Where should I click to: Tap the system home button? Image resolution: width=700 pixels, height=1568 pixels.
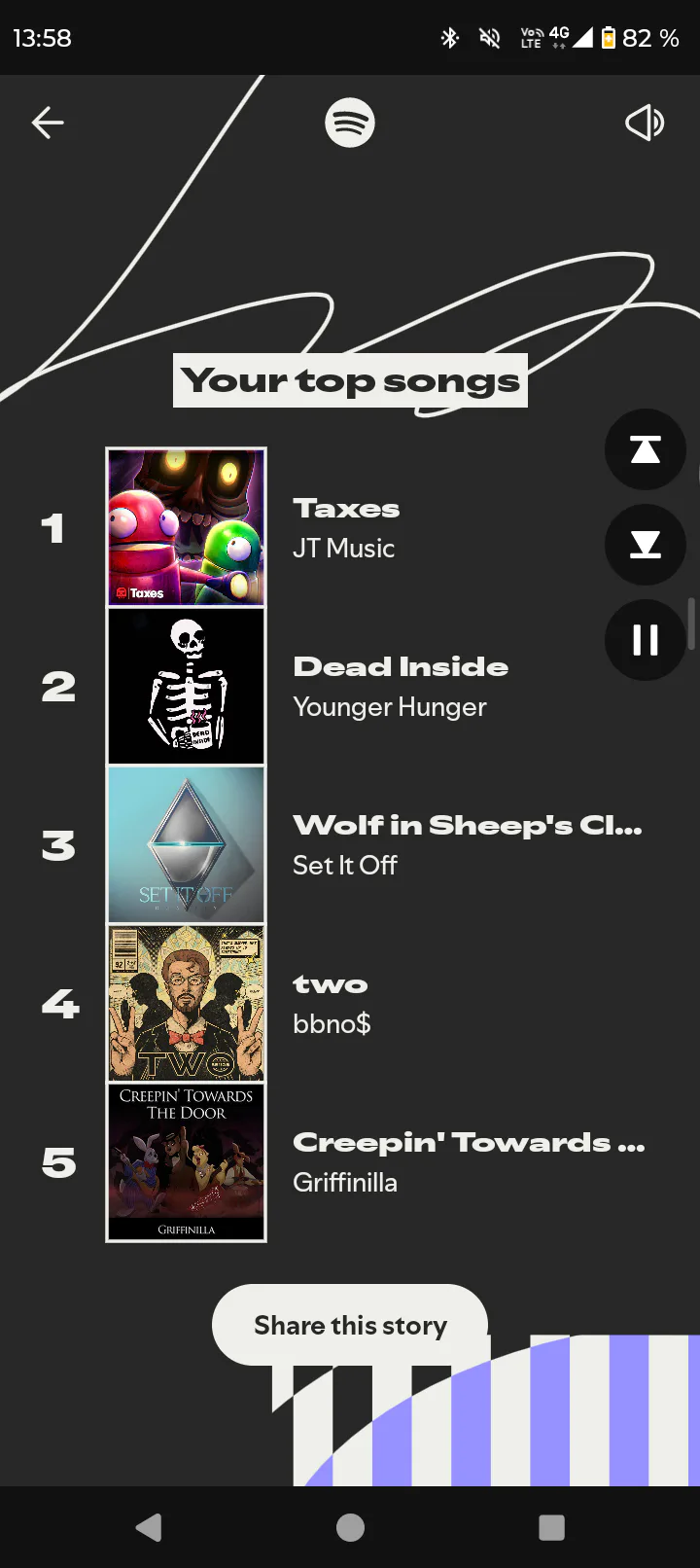[x=350, y=1527]
